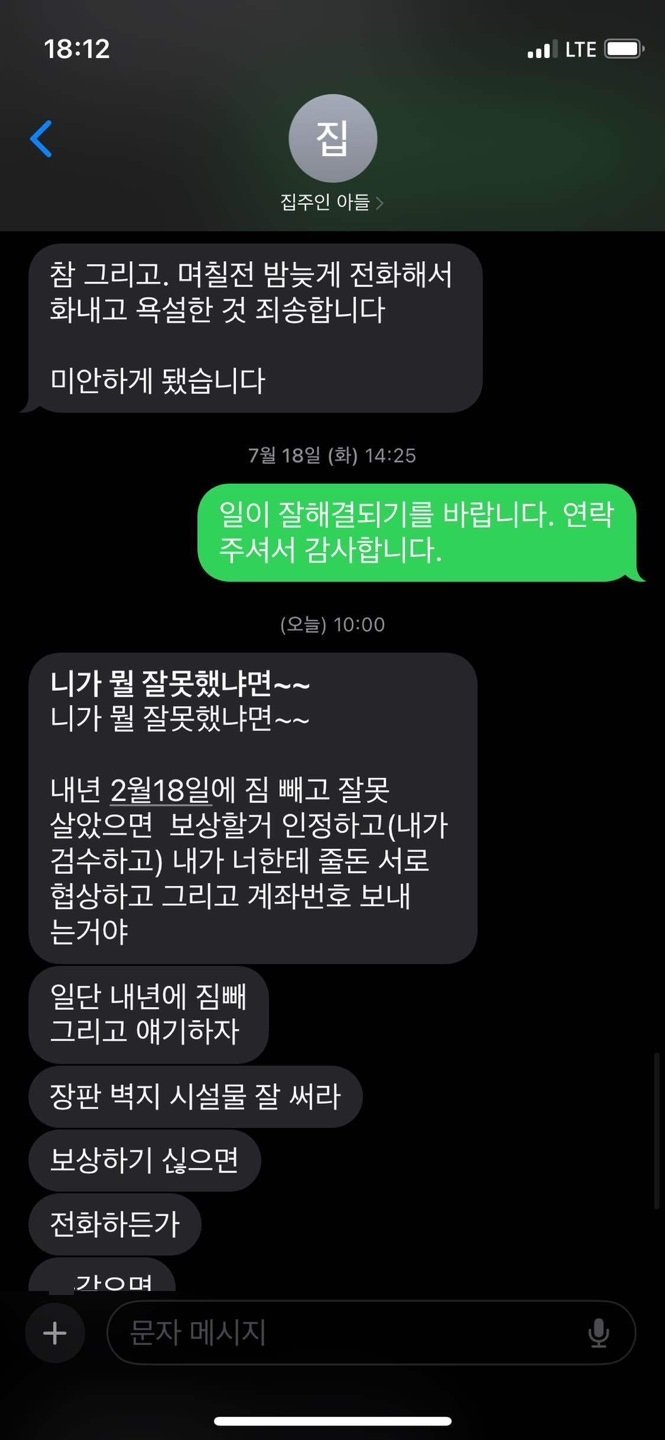Go back to the message list
Viewport: 665px width, 1440px height.
41,139
